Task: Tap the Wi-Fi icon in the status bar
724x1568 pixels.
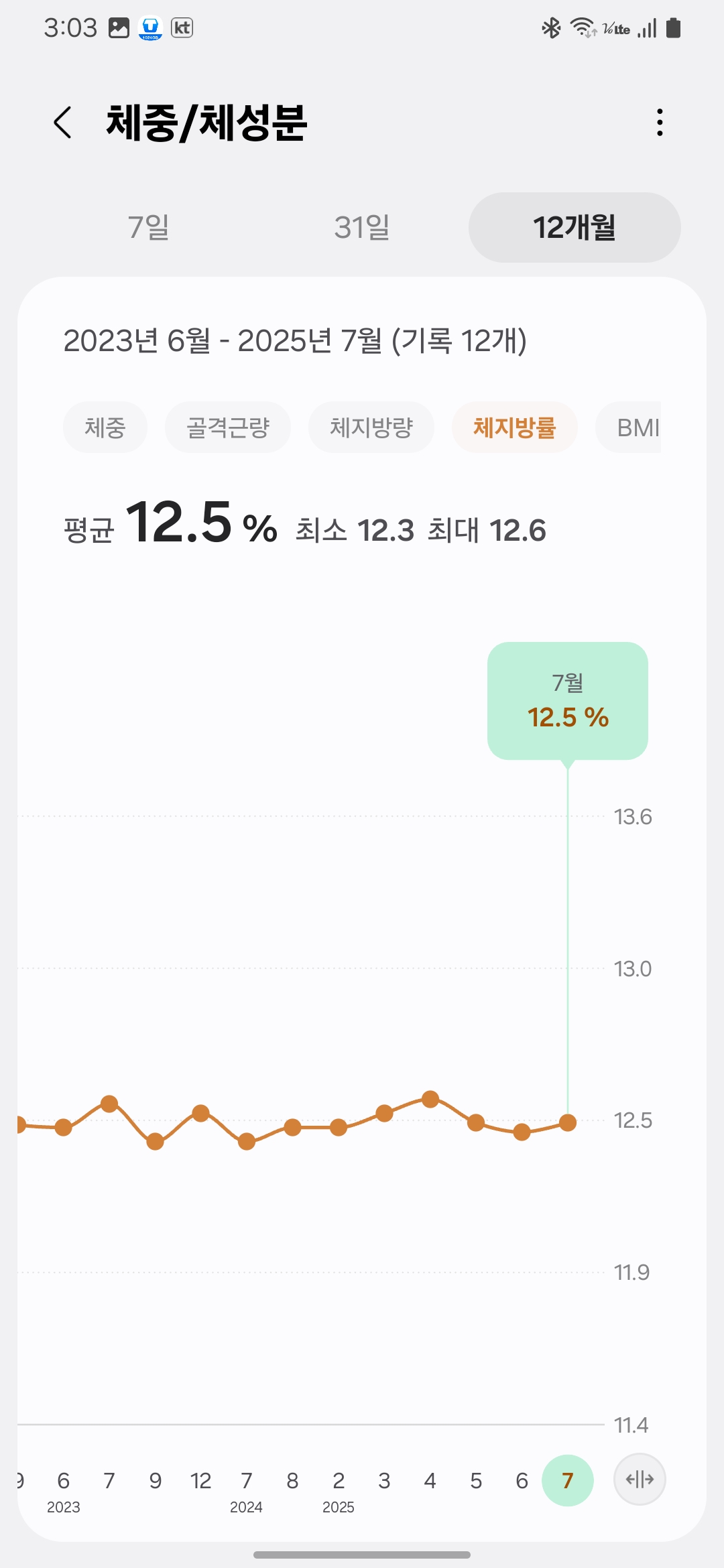Action: [581, 27]
